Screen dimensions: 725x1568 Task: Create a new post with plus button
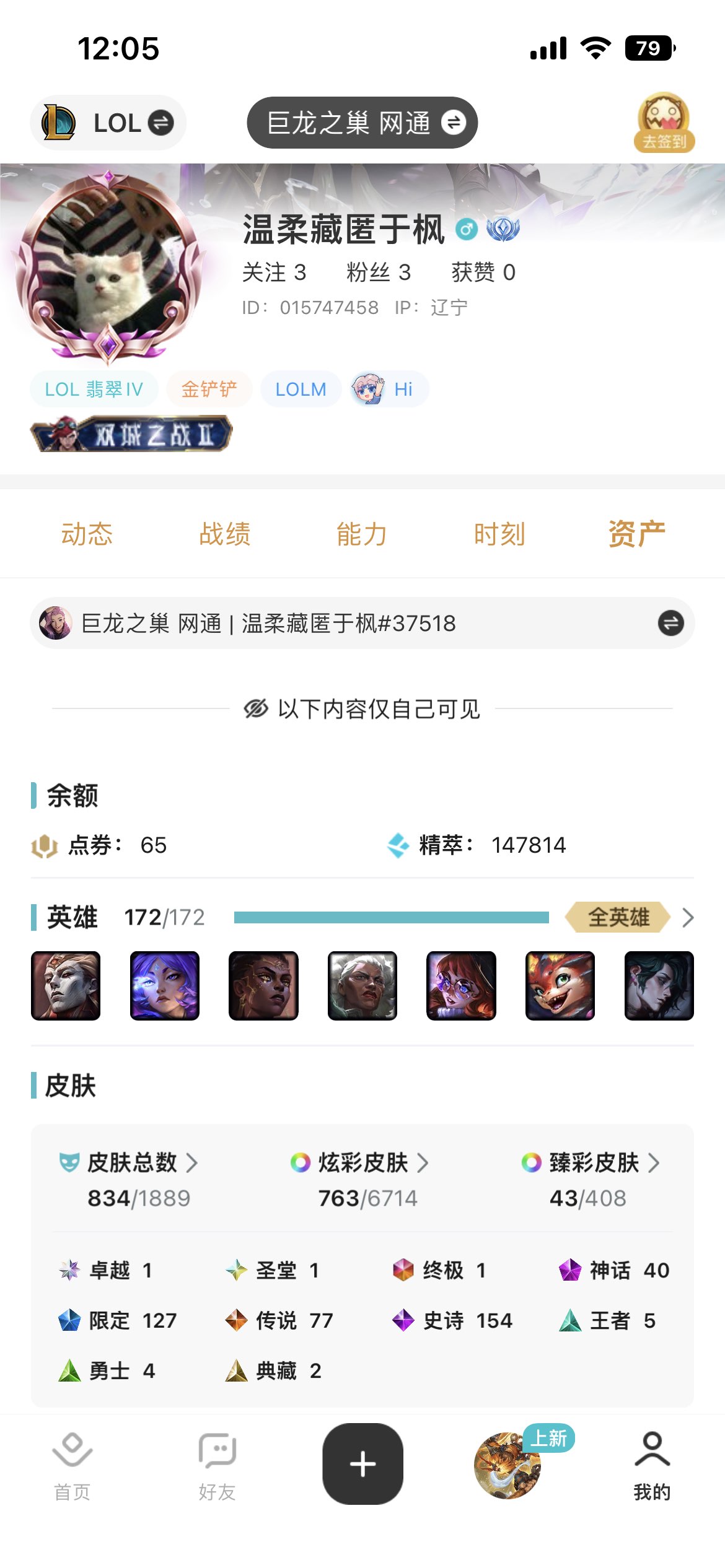pos(362,1464)
